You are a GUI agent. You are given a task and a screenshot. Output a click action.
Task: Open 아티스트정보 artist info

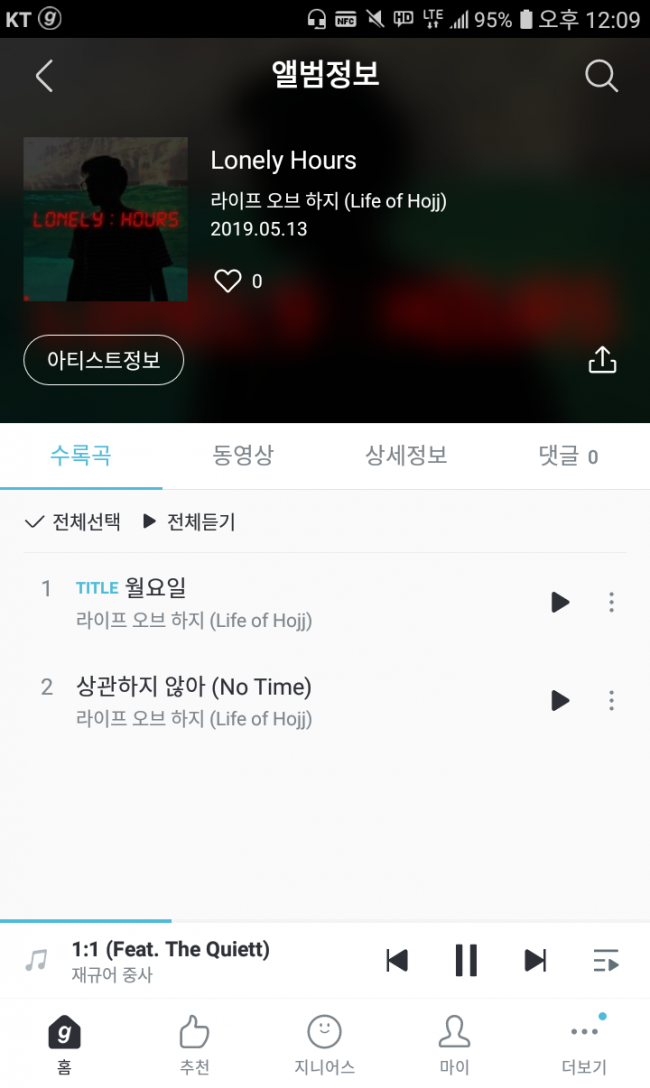click(104, 360)
